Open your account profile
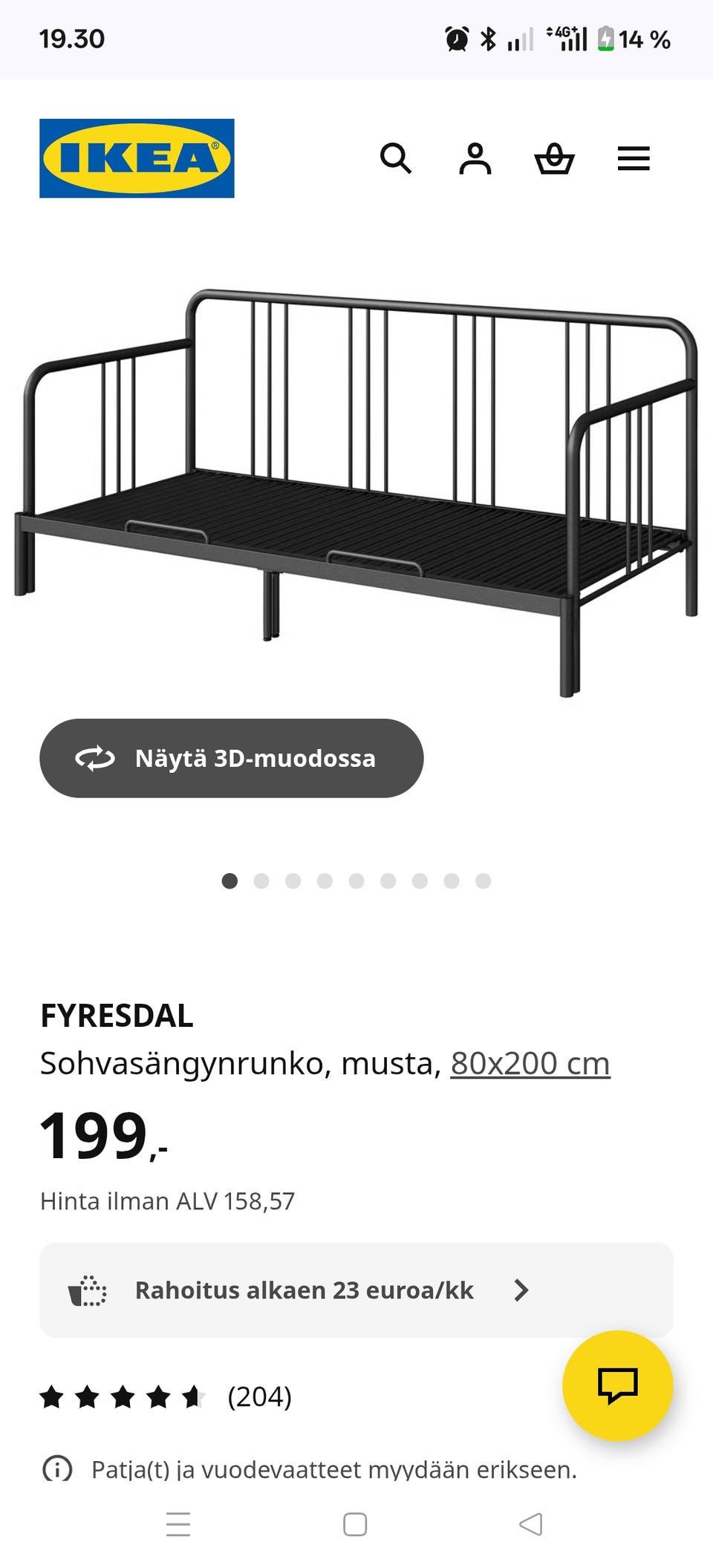The height and width of the screenshot is (1568, 713). pyautogui.click(x=476, y=158)
